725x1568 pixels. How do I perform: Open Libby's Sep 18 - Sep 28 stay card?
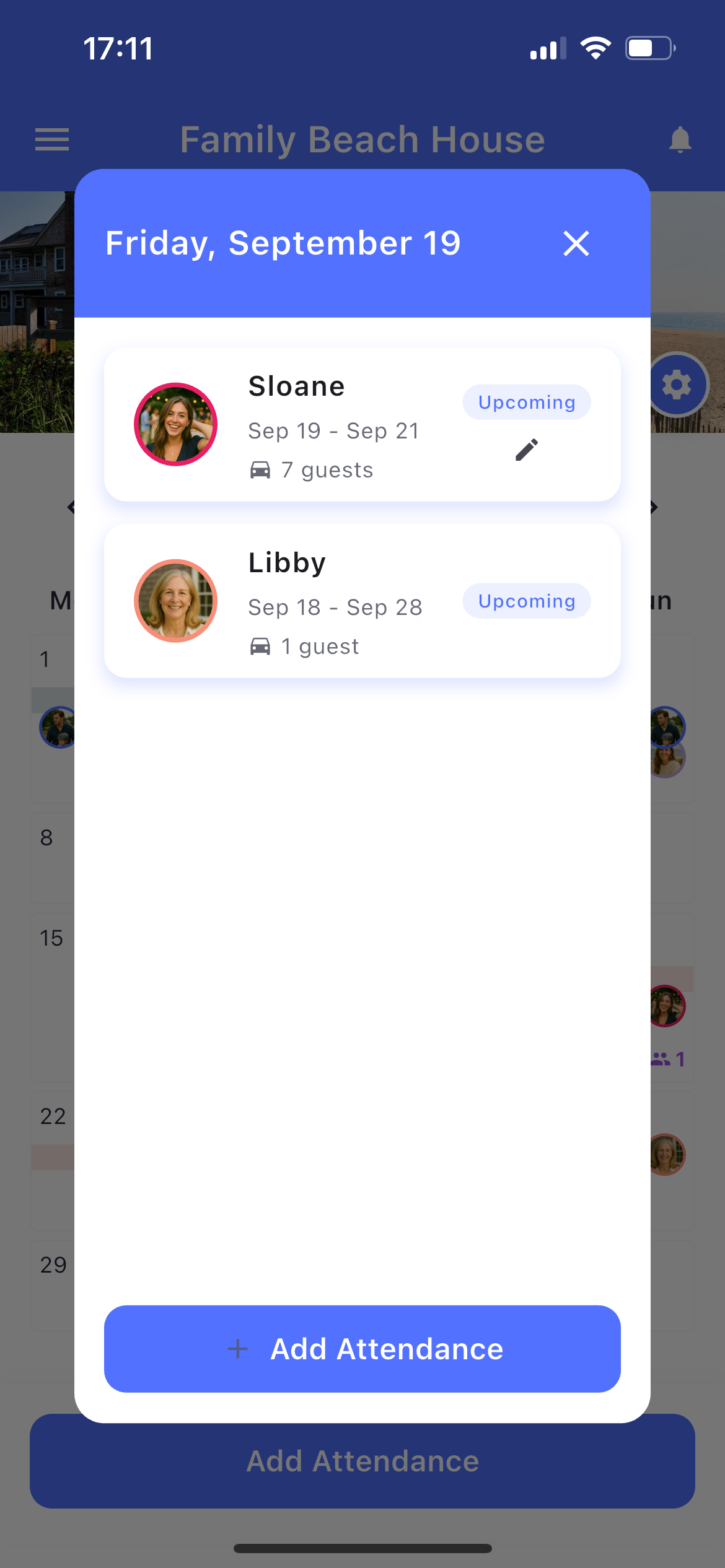335,601
